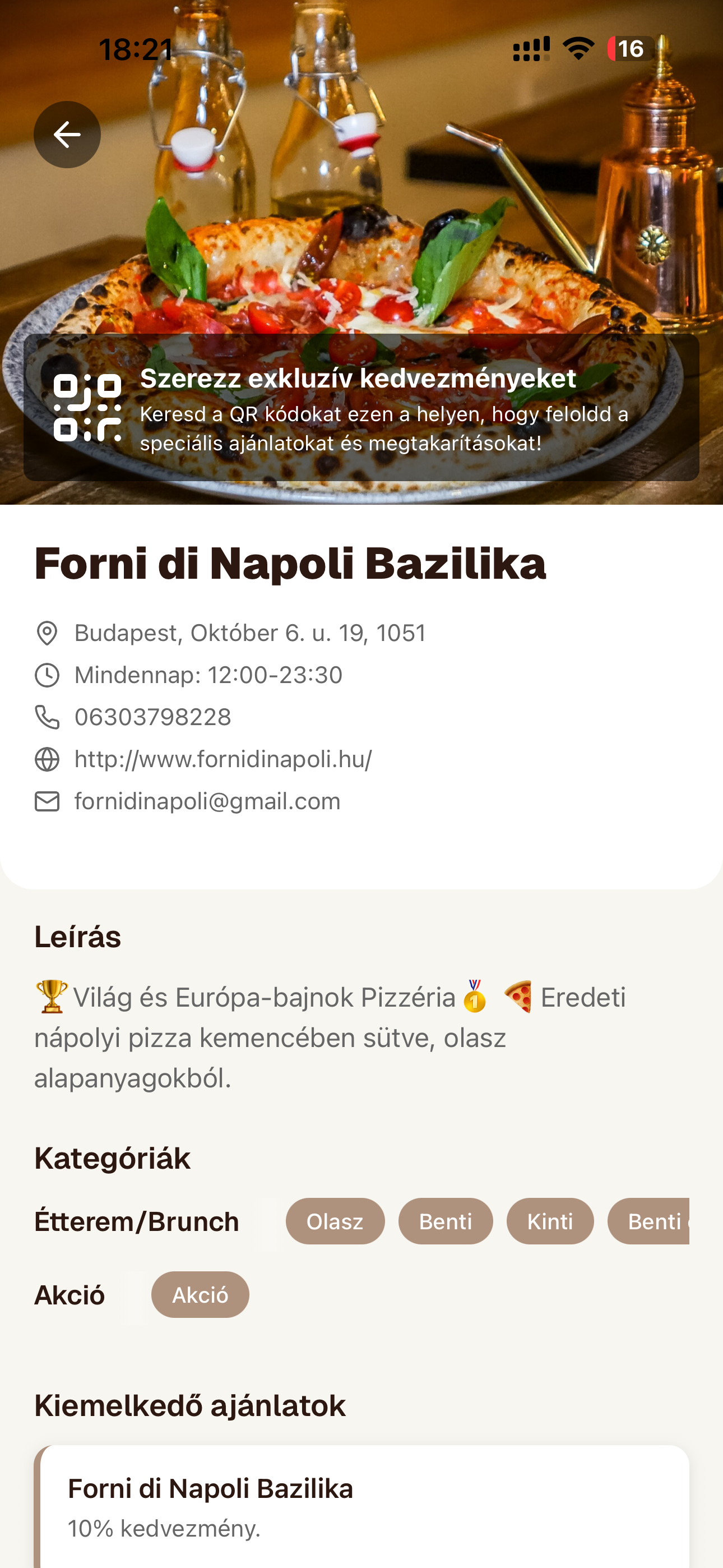723x1568 pixels.
Task: Call the phone number 06303798228
Action: point(152,717)
